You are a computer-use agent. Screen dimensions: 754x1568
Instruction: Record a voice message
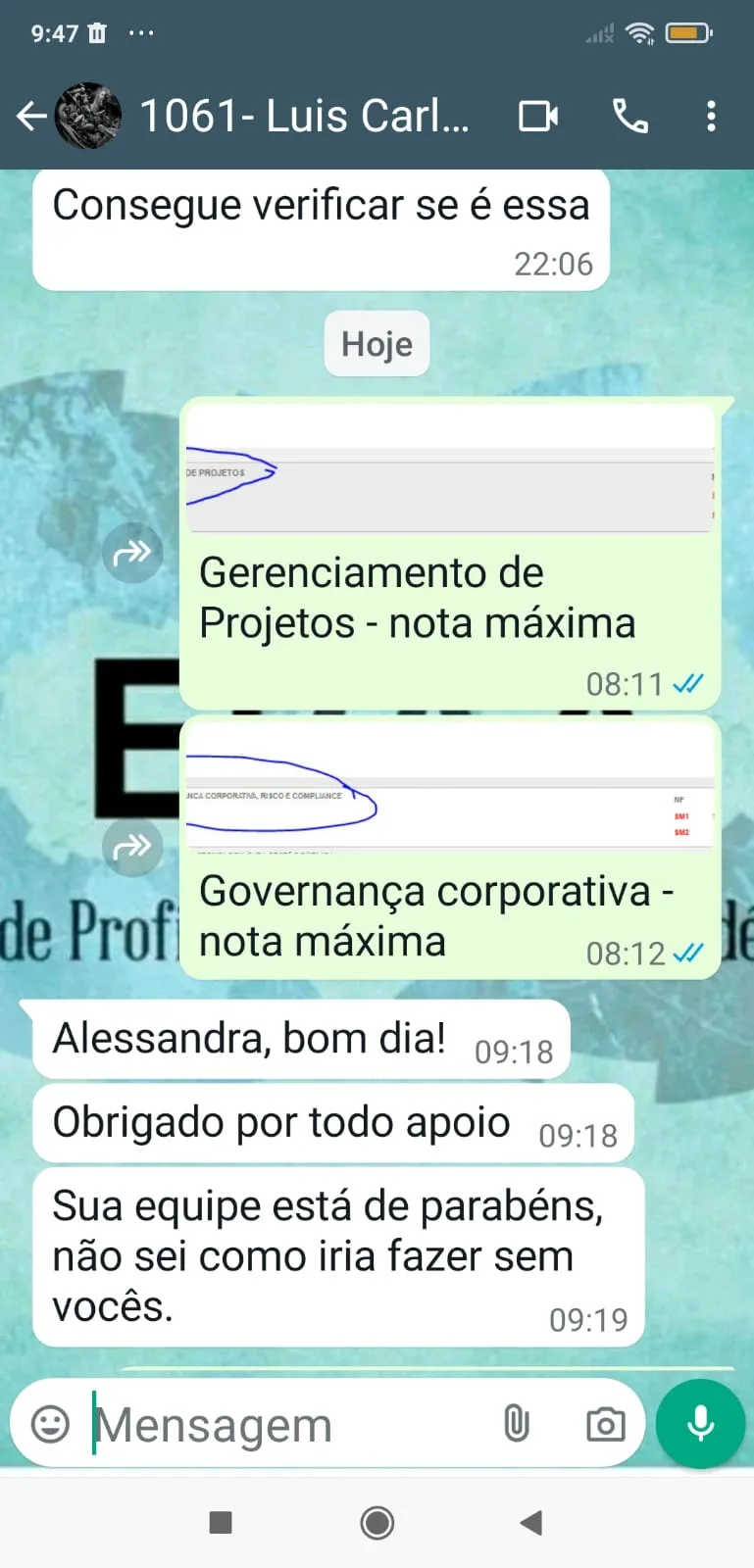[x=700, y=1424]
